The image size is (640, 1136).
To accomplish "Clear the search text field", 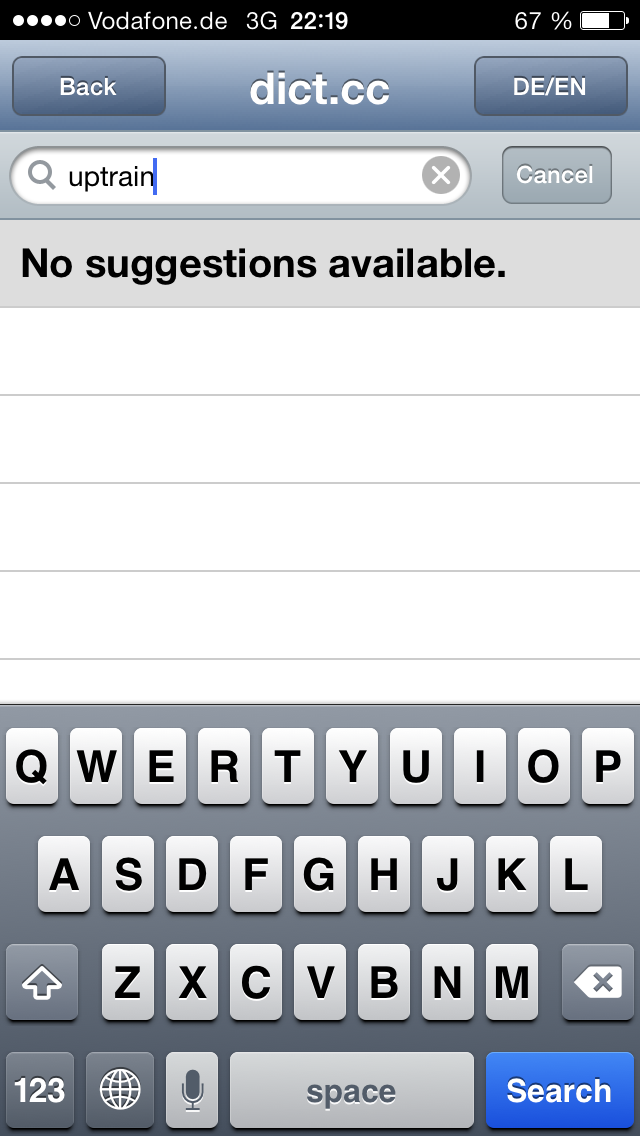I will pos(440,176).
